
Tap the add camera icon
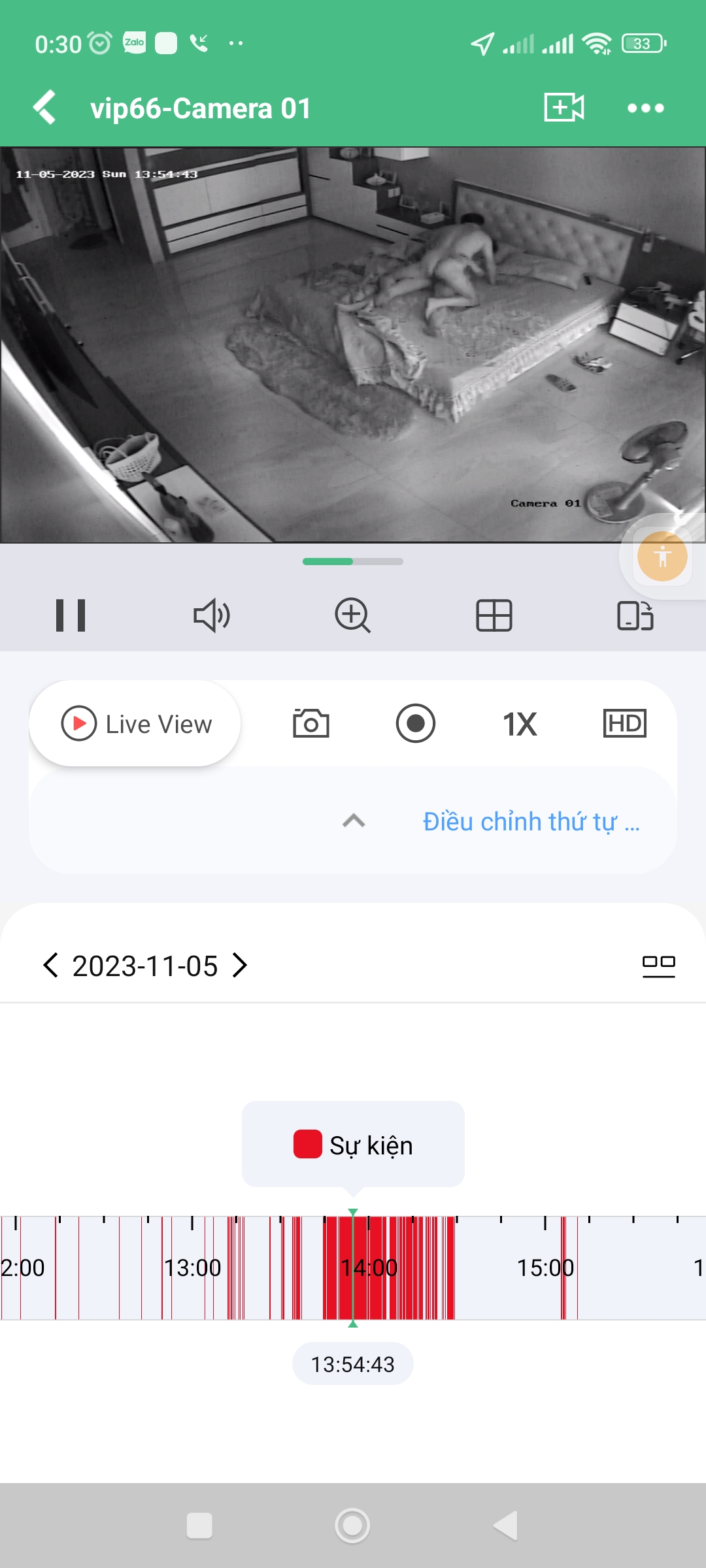click(x=563, y=107)
